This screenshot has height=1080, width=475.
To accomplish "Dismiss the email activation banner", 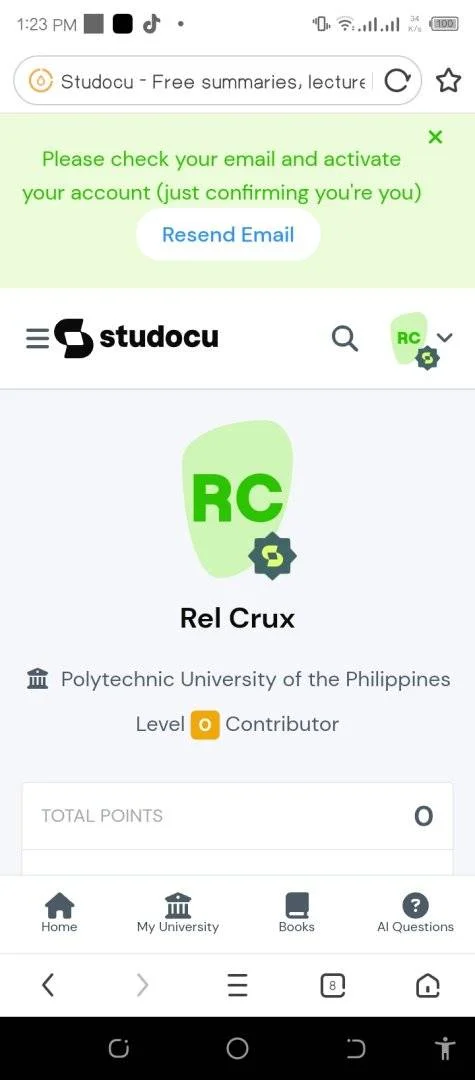I will tap(434, 137).
